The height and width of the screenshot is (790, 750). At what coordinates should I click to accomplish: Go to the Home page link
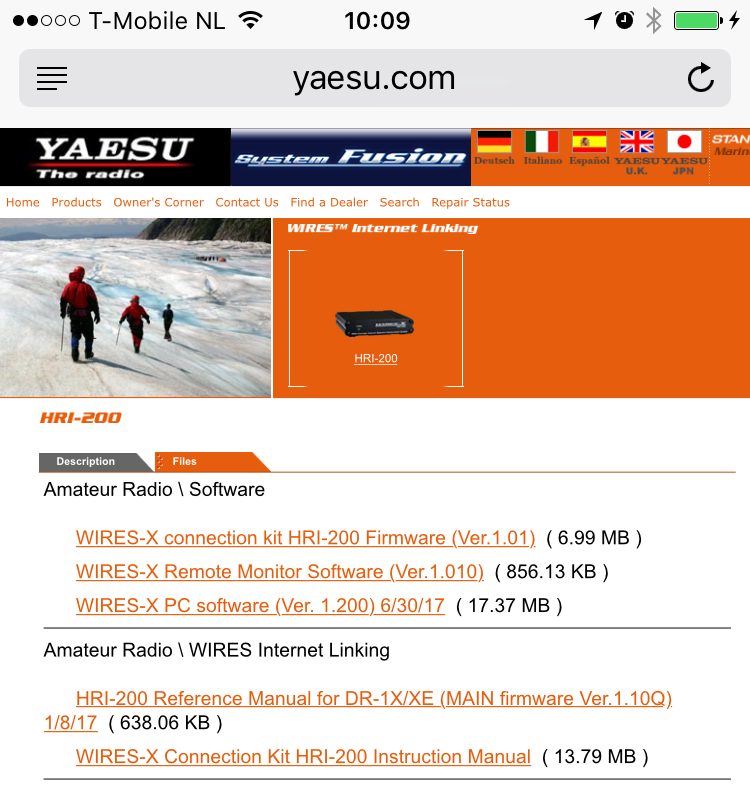coord(23,202)
